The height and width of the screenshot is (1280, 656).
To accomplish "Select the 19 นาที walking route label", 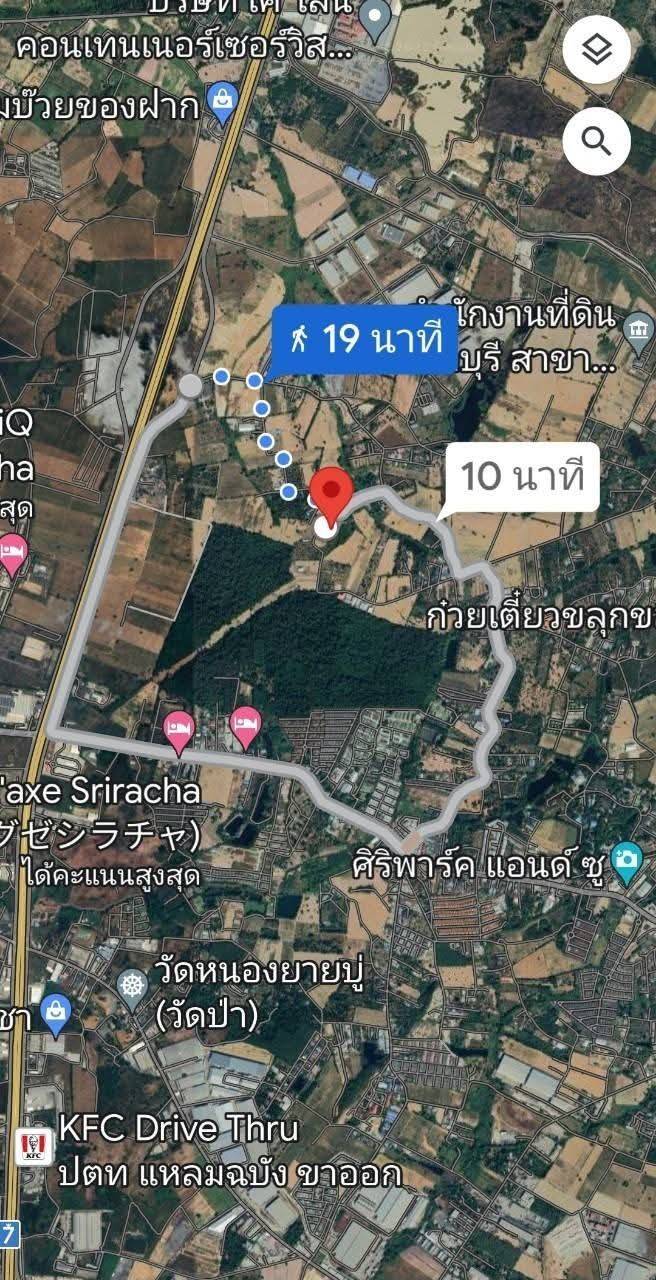I will [x=365, y=340].
